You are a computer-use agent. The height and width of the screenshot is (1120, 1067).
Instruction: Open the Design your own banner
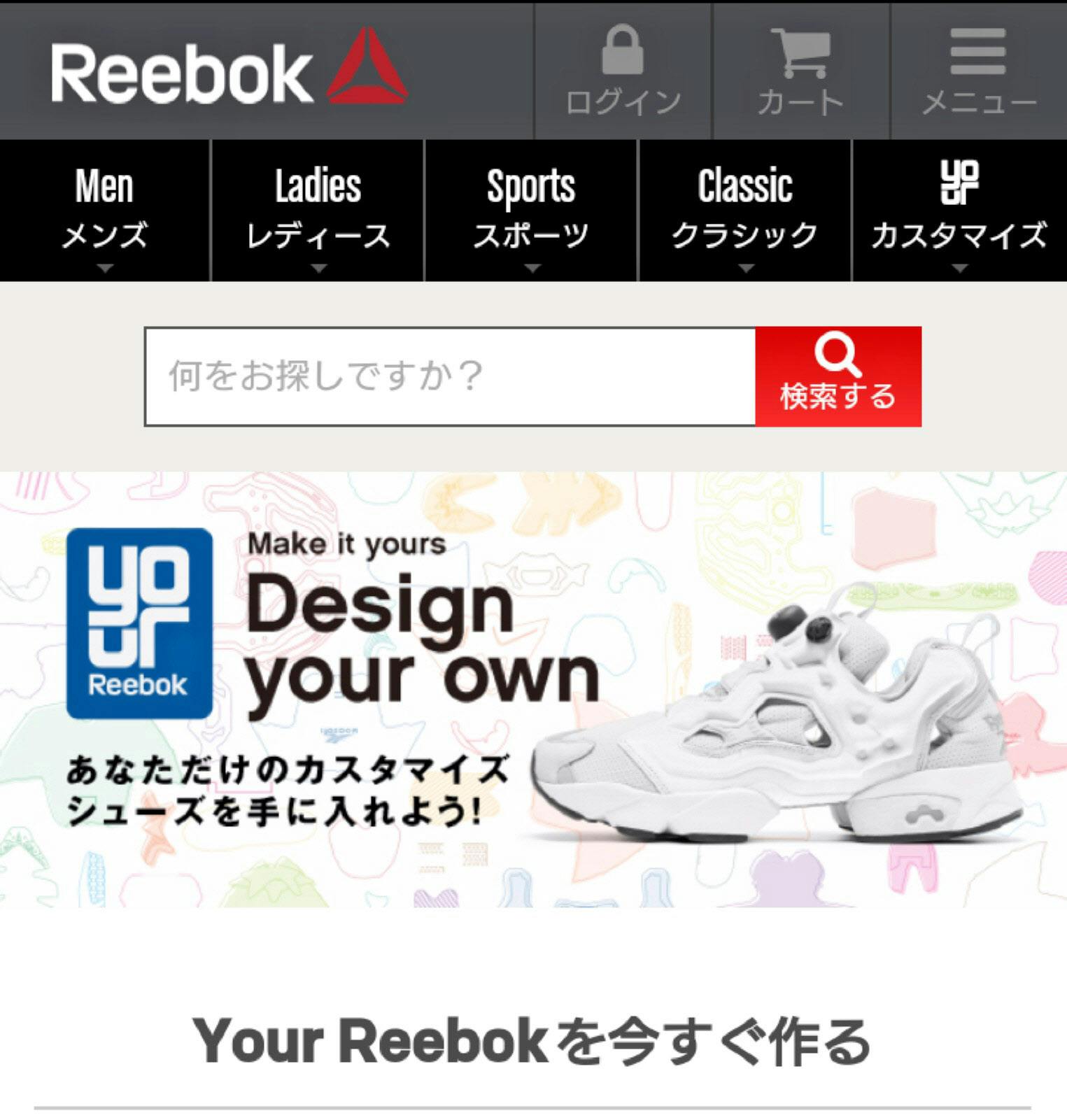(x=533, y=689)
